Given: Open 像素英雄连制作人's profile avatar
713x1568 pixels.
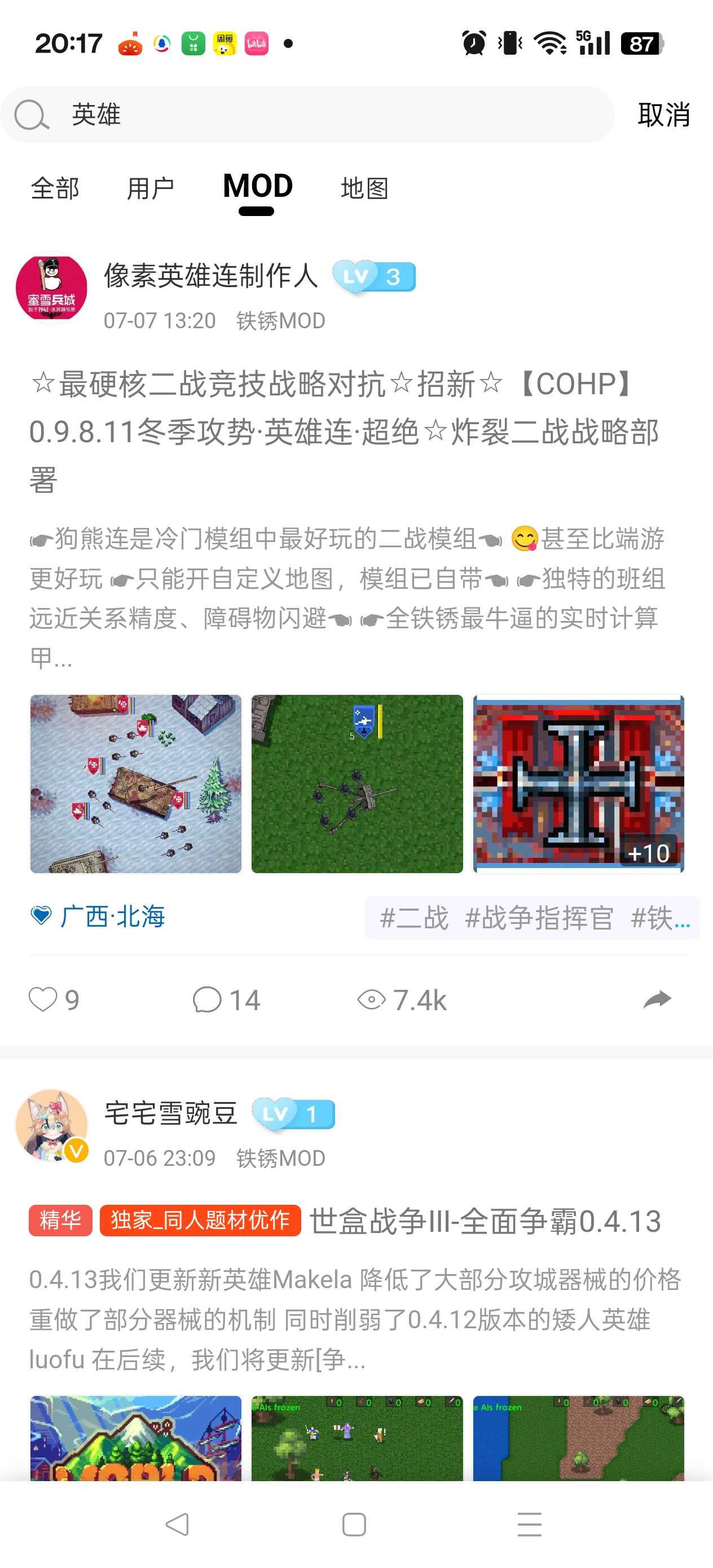Looking at the screenshot, I should click(x=52, y=287).
